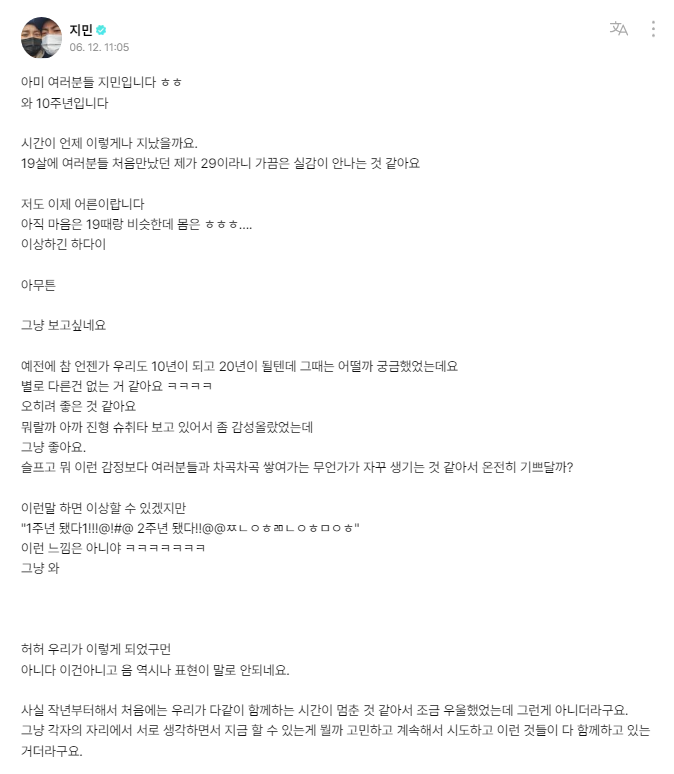Viewport: 674px width, 774px height.
Task: Open 지민's profile picture
Action: (41, 38)
